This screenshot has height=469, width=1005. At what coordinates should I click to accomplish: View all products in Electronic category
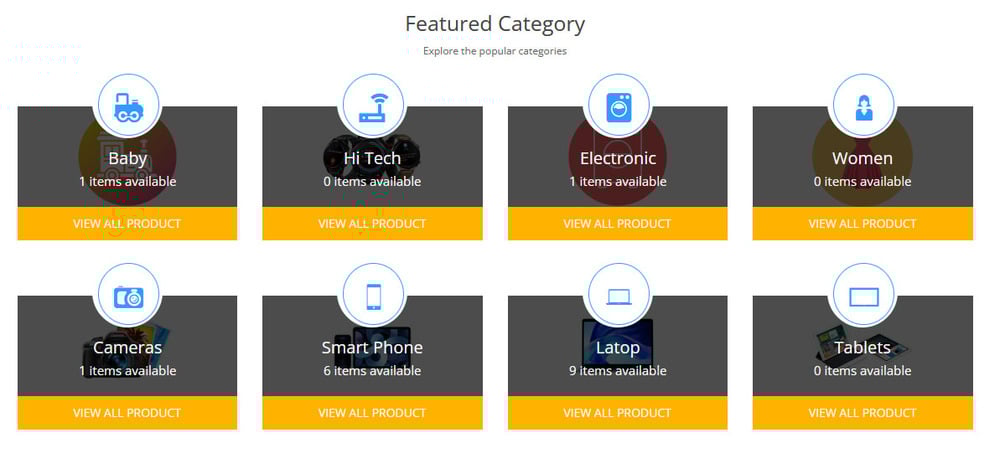[x=617, y=223]
